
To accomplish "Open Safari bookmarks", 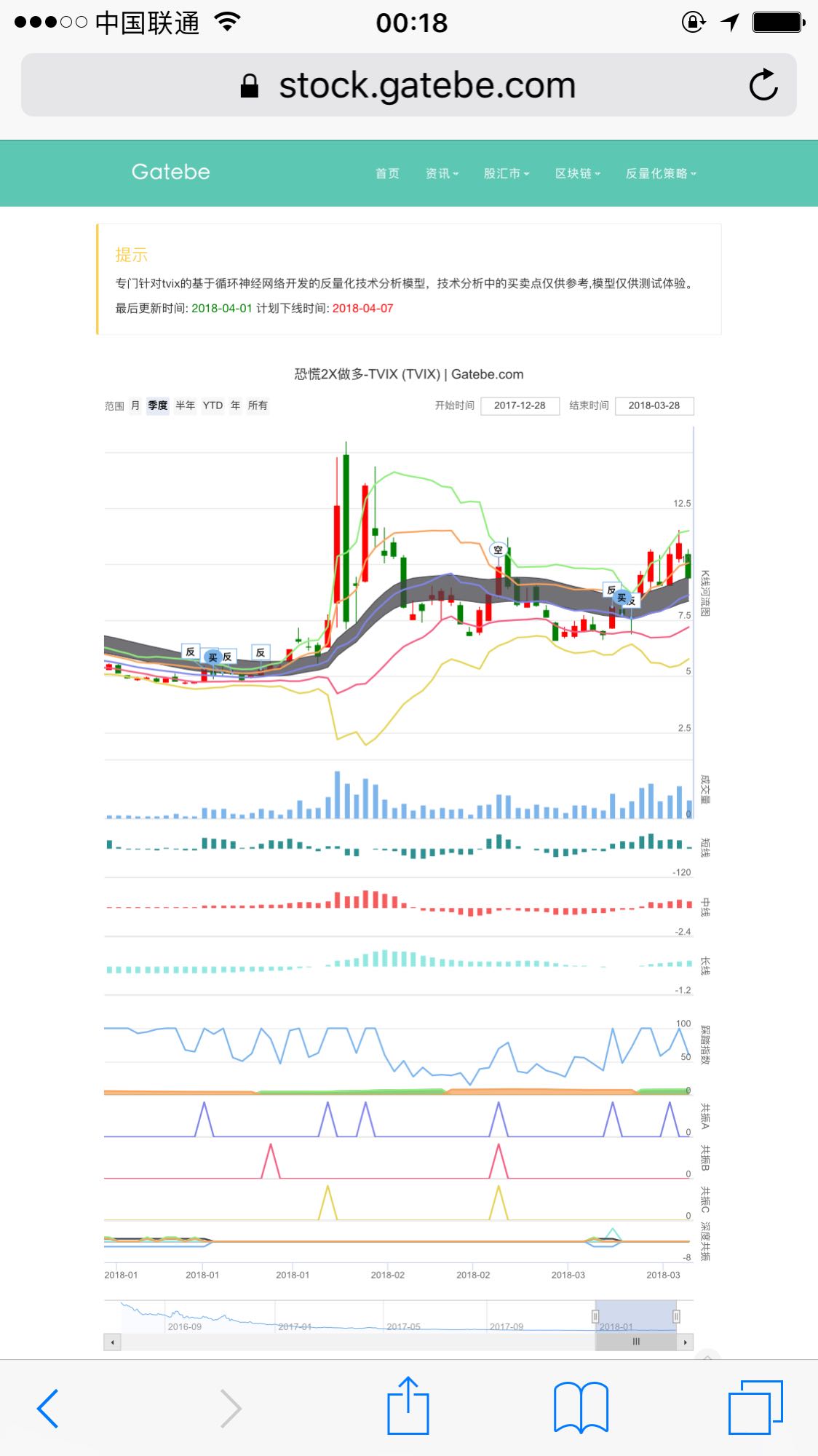I will (x=581, y=1407).
